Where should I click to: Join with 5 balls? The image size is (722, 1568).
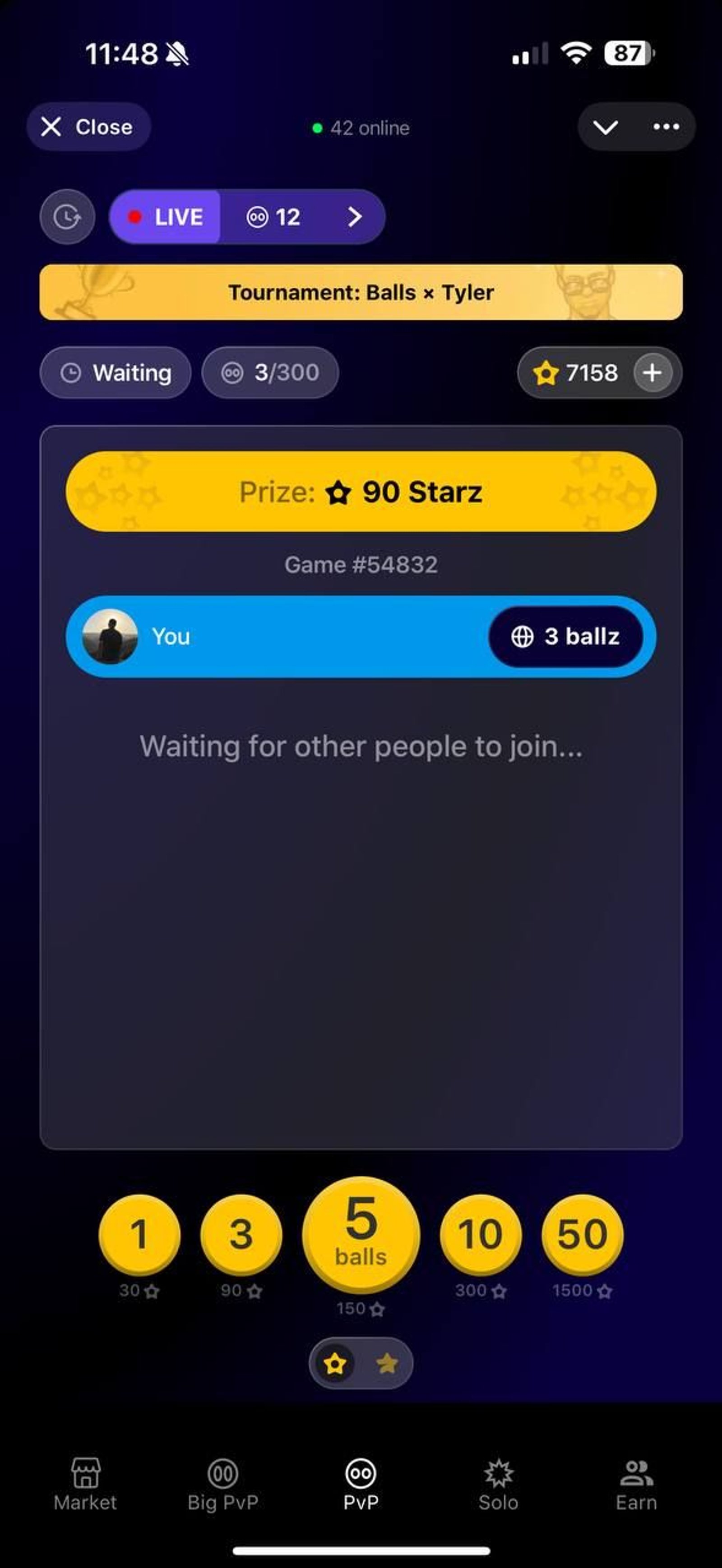tap(361, 1234)
